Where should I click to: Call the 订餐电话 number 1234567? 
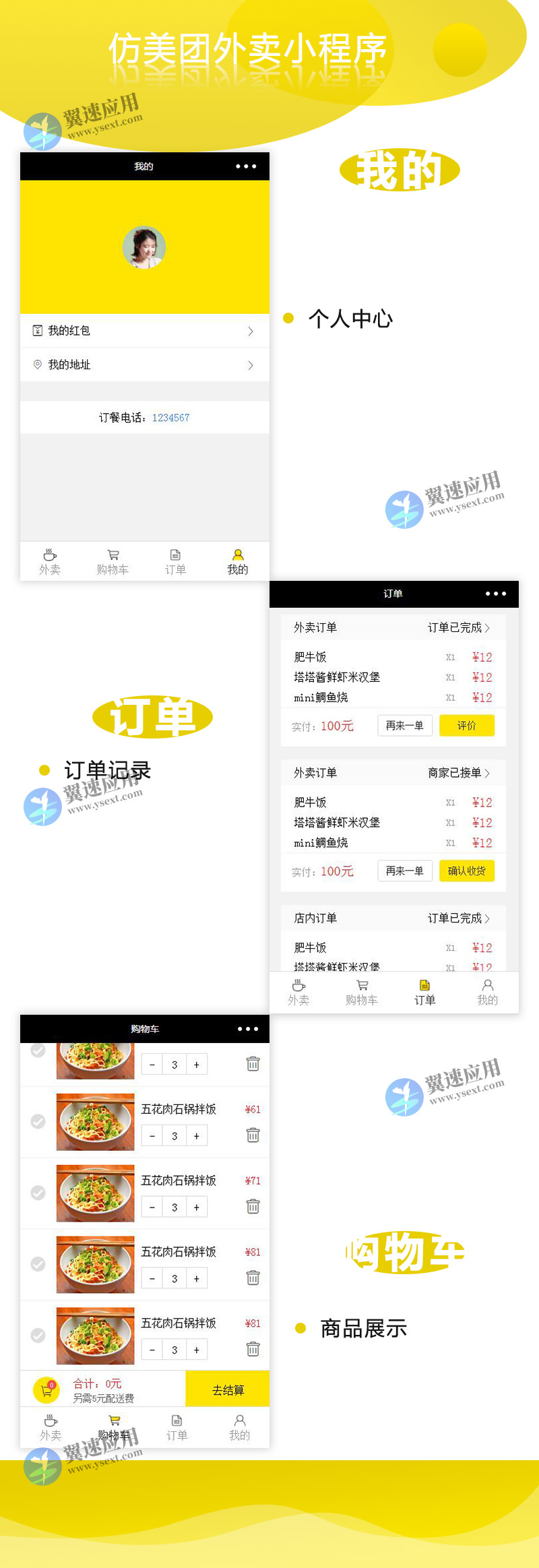pos(171,417)
